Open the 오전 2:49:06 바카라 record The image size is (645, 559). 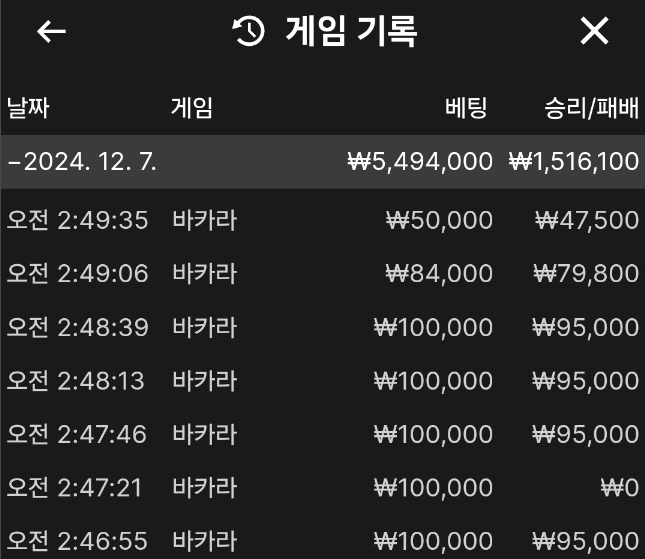[x=322, y=273]
